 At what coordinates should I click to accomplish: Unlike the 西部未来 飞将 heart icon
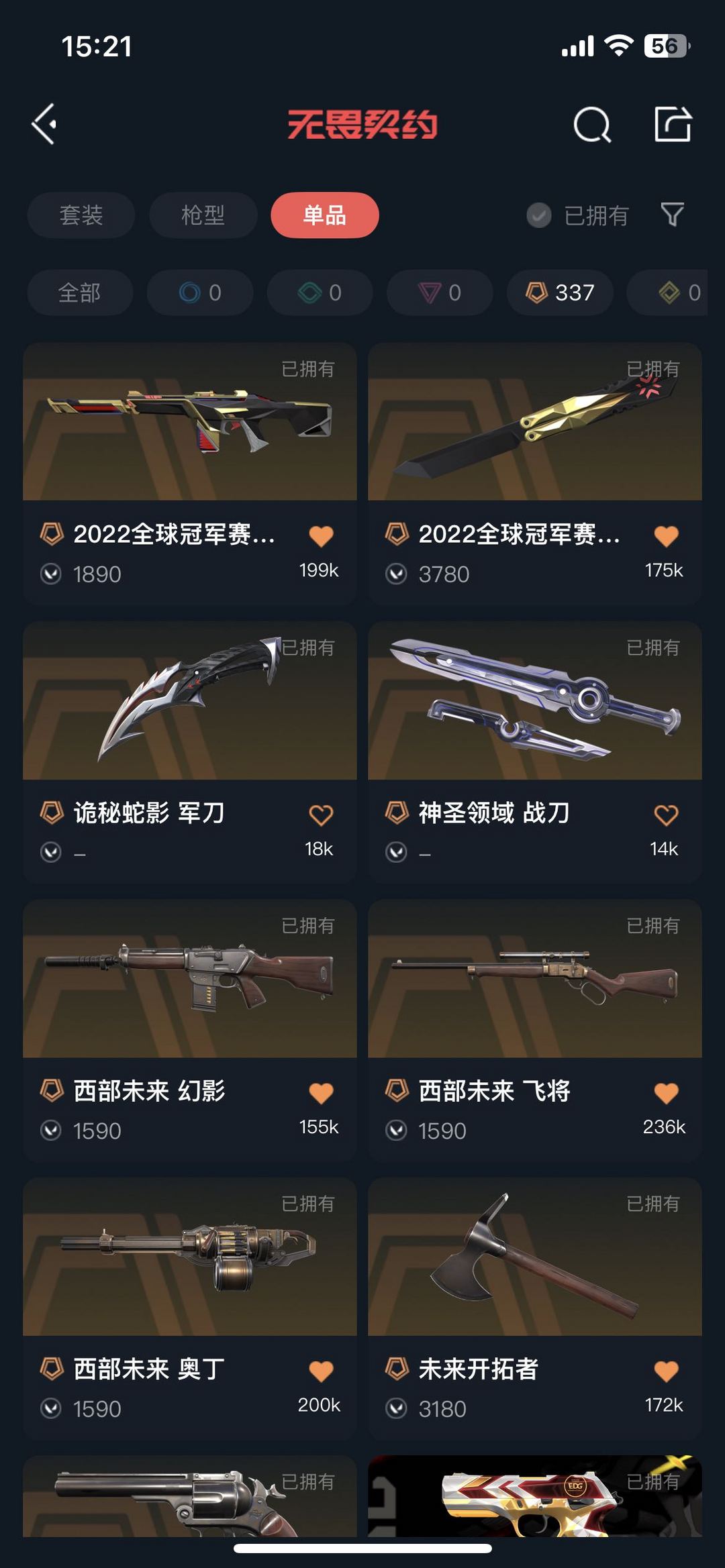coord(666,1094)
